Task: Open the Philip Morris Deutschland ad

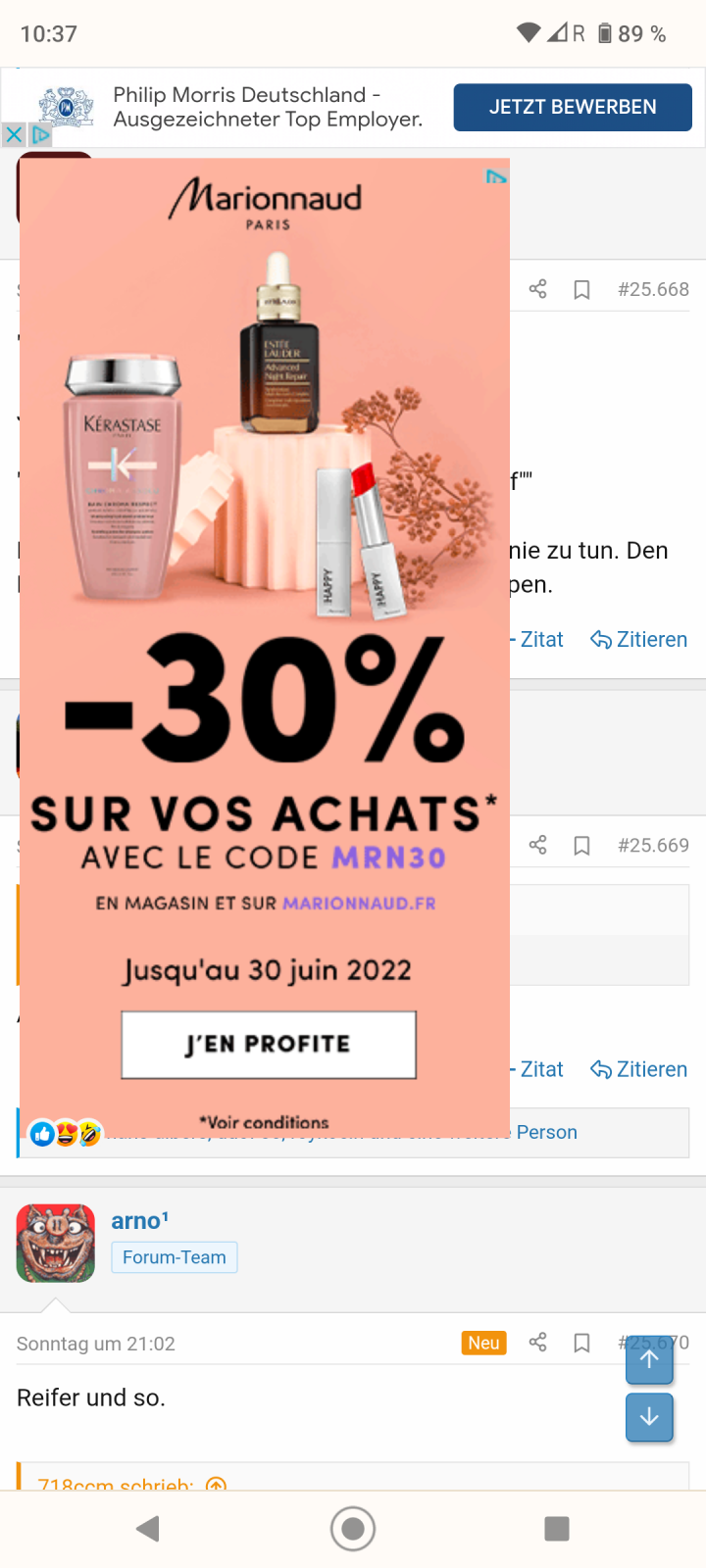Action: click(267, 107)
